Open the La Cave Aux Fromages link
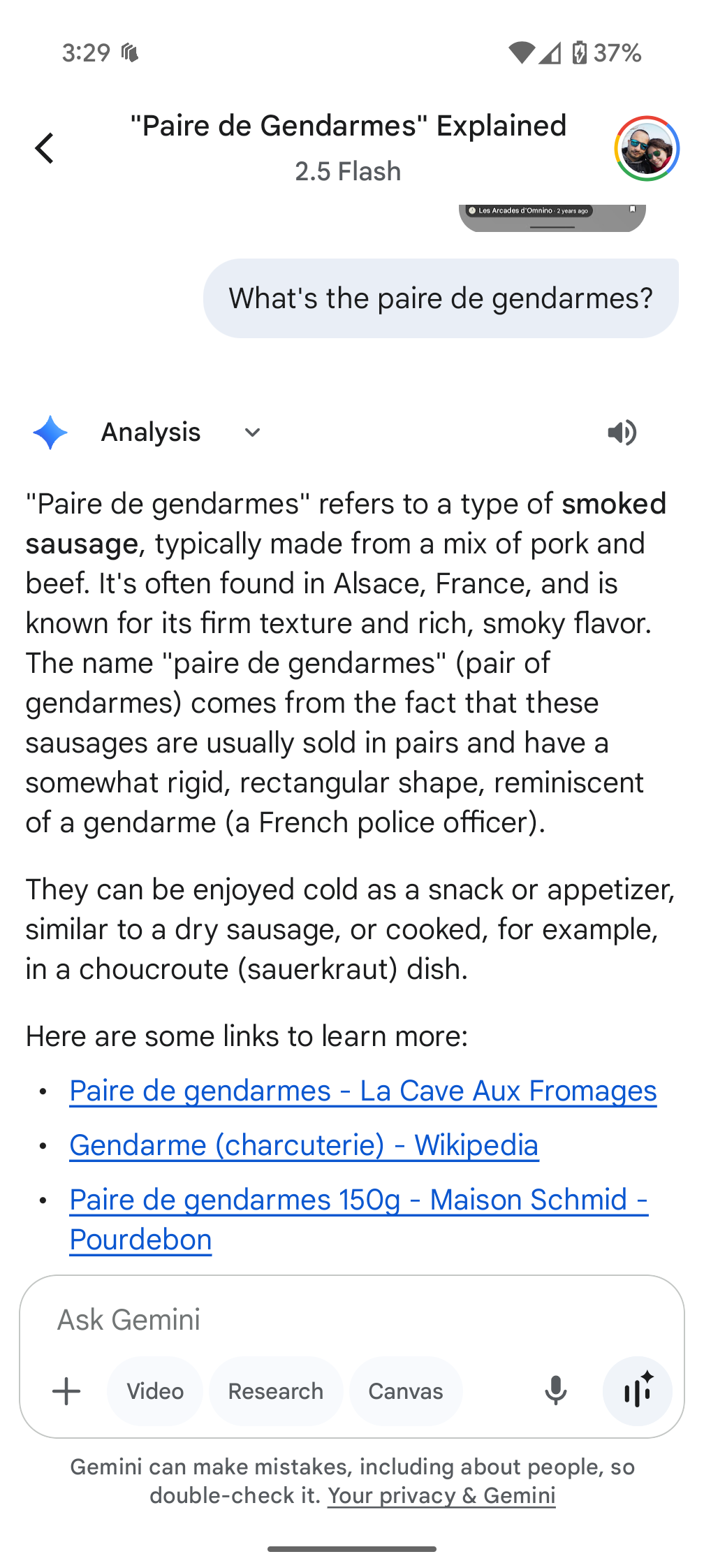The width and height of the screenshot is (704, 1568). click(362, 1091)
